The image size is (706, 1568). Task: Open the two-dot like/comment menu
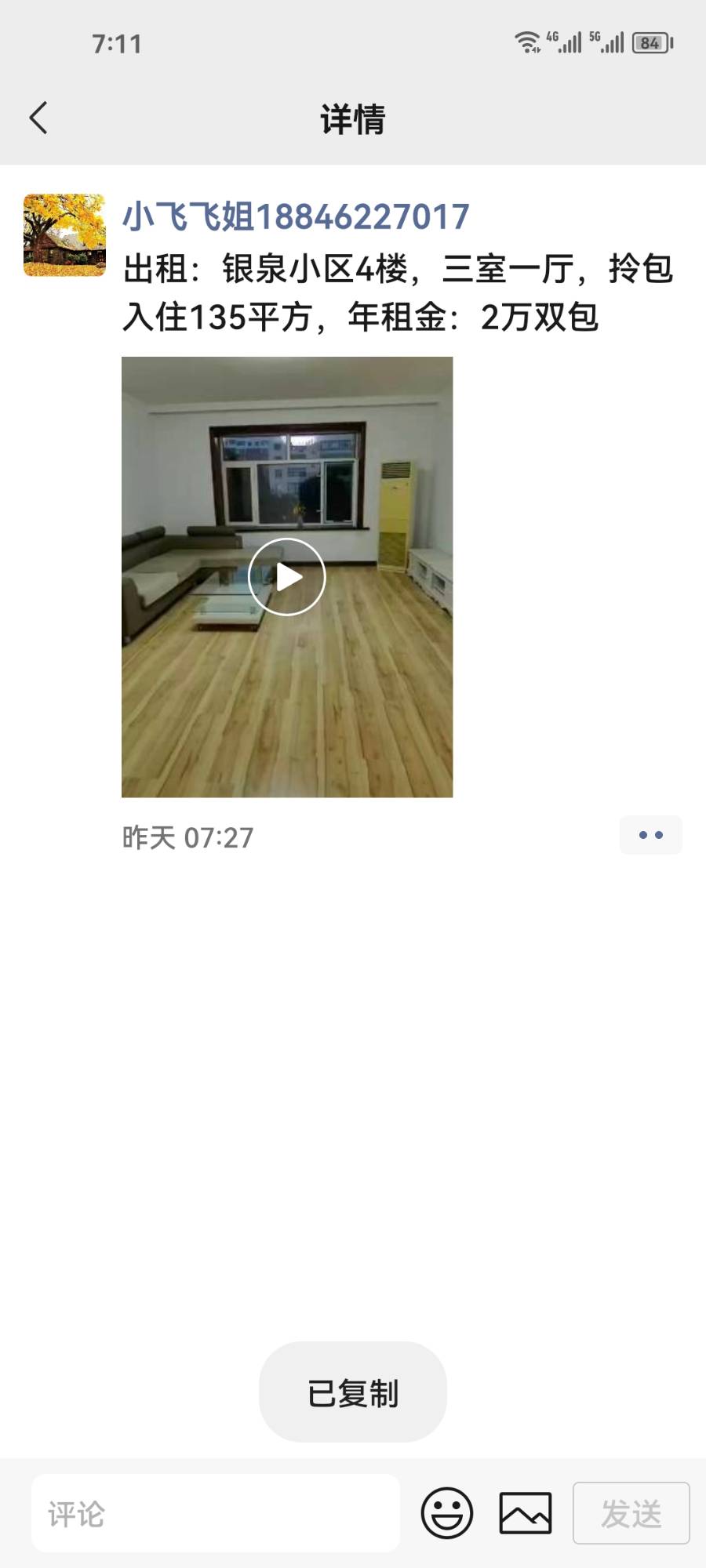click(650, 835)
